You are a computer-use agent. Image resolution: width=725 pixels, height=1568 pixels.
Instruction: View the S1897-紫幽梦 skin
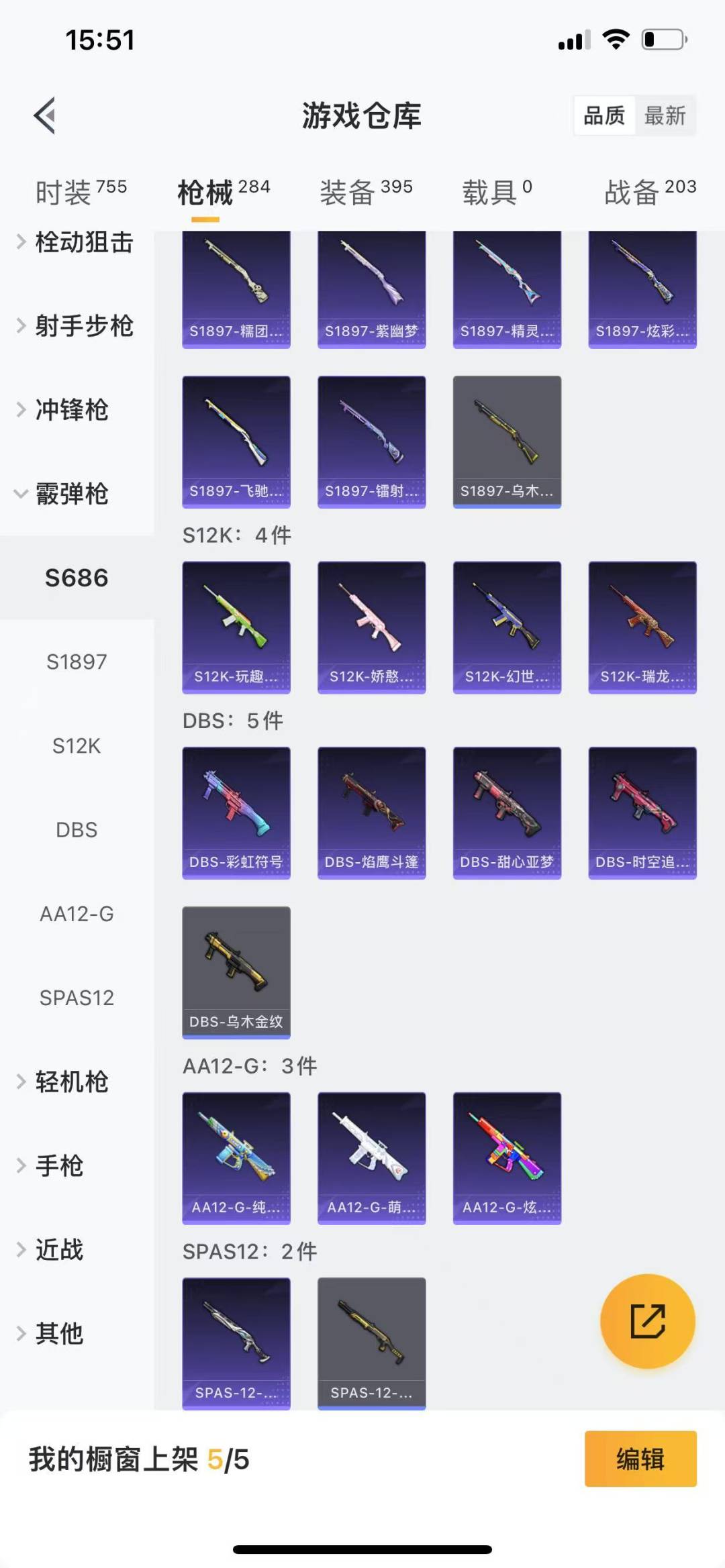pyautogui.click(x=371, y=289)
